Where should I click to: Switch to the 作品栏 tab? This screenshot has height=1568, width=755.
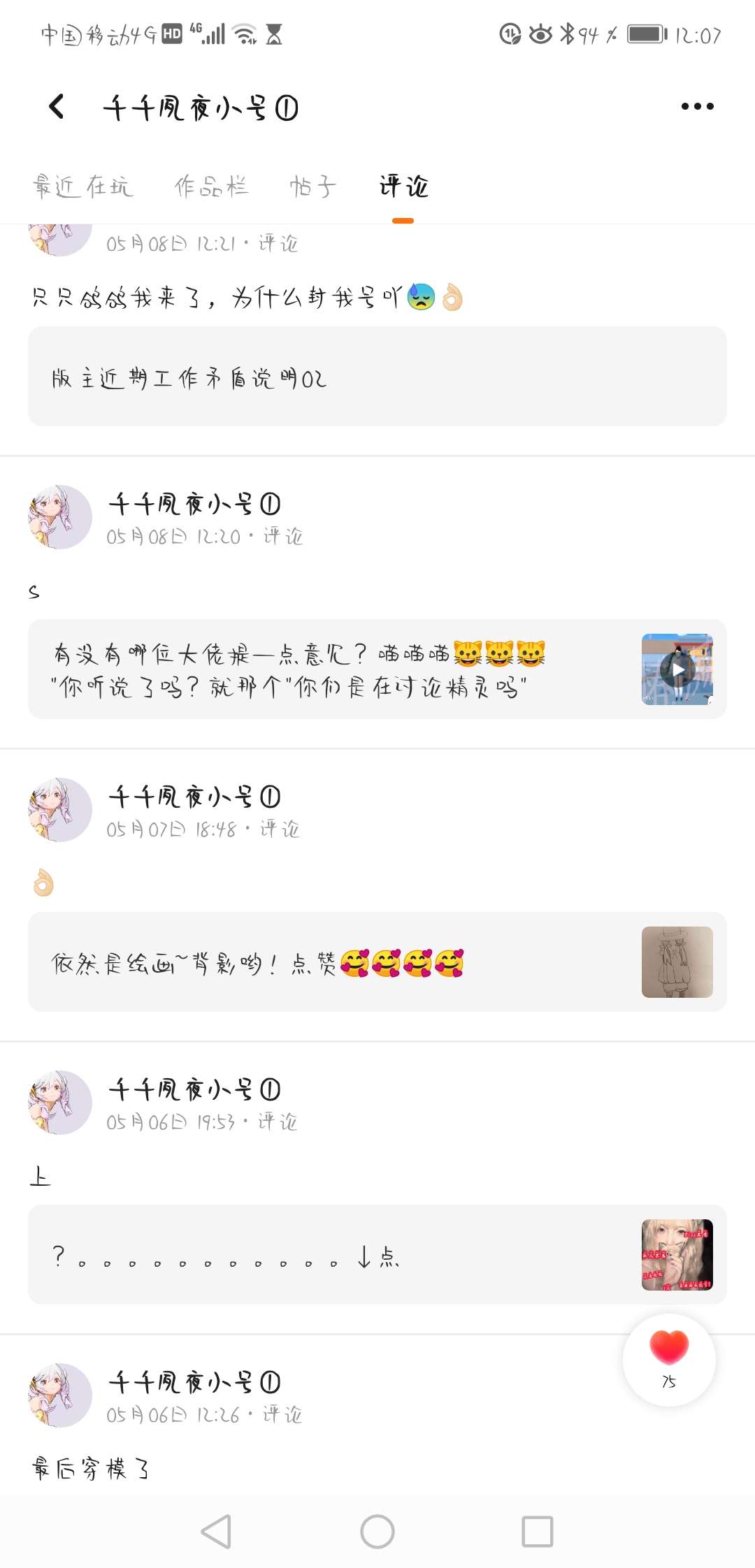click(211, 187)
